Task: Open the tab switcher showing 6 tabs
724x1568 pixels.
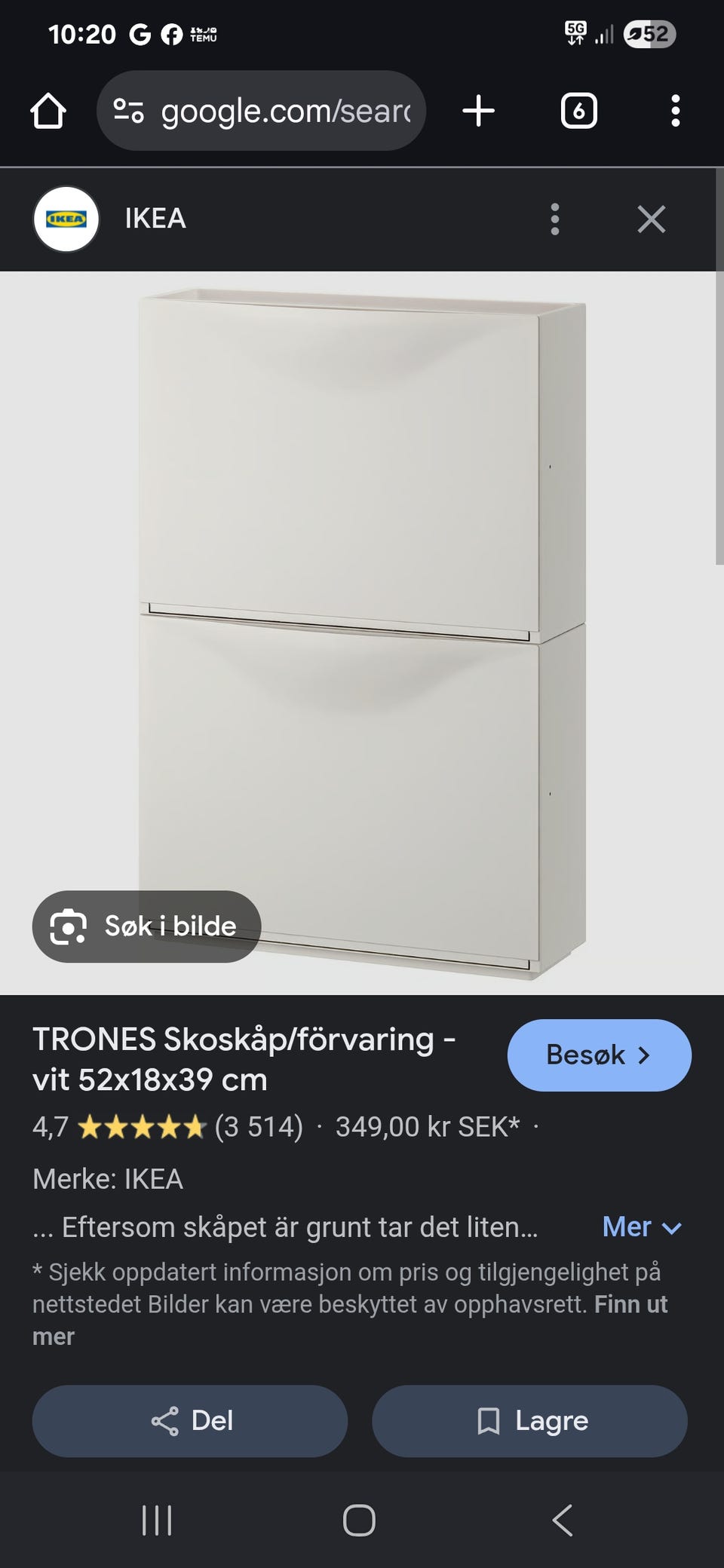Action: point(578,112)
